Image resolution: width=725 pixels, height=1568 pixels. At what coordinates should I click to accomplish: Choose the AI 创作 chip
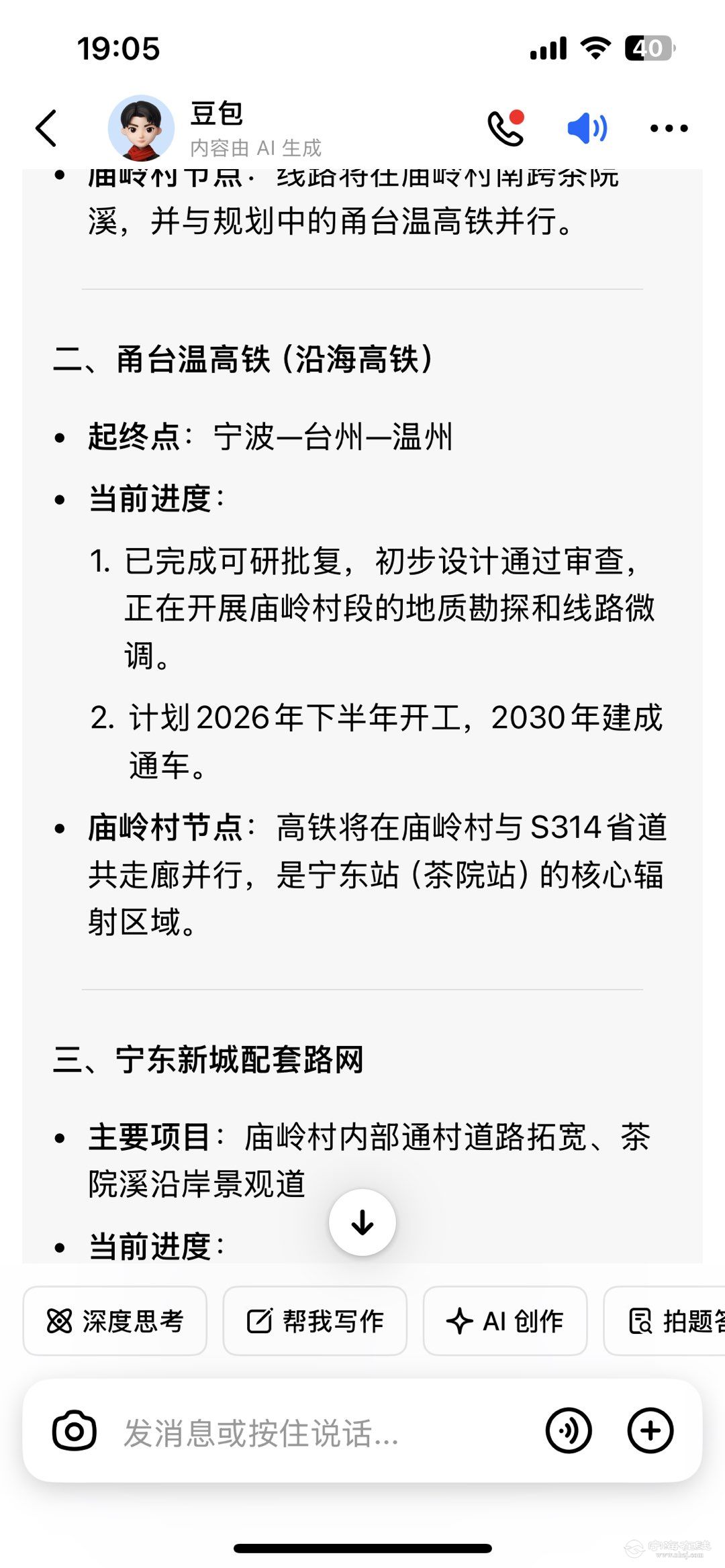click(505, 1321)
